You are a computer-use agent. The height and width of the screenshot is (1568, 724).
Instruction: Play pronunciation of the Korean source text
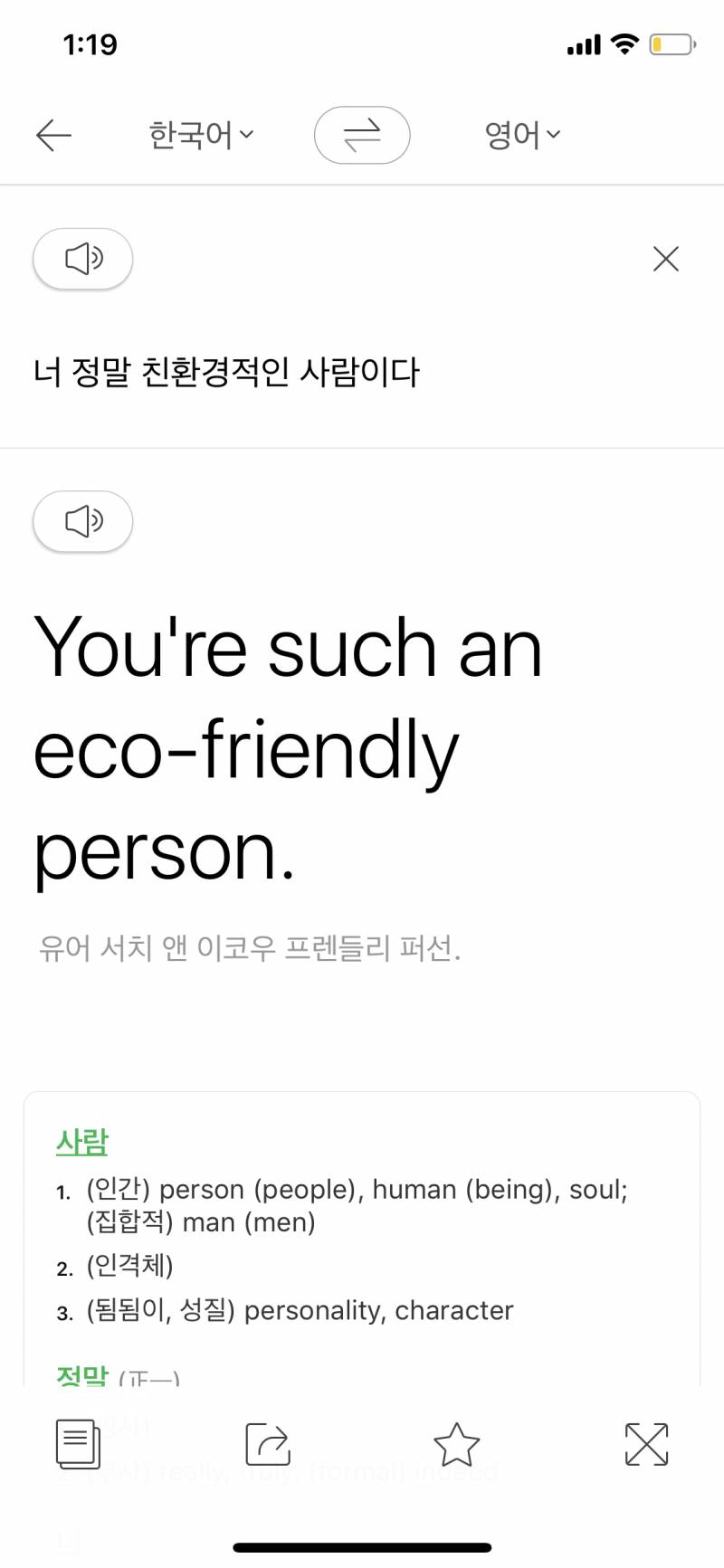point(82,259)
